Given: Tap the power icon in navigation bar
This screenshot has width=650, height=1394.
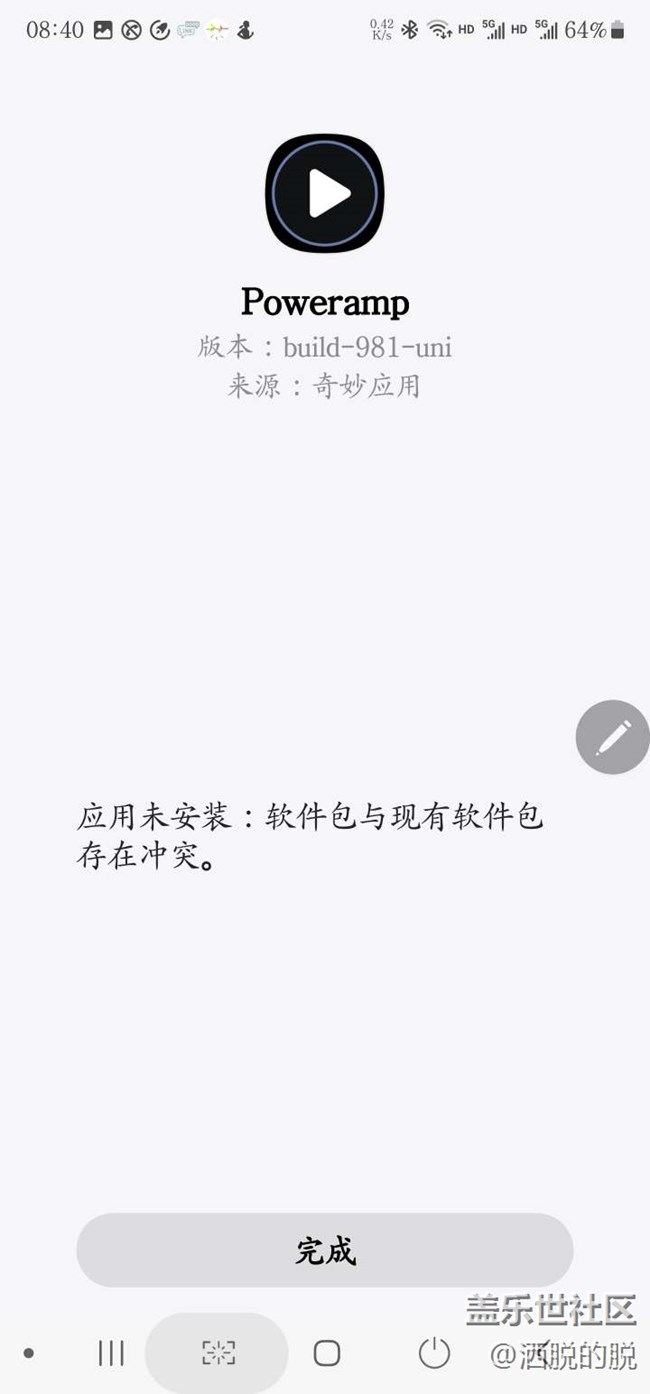Looking at the screenshot, I should pyautogui.click(x=434, y=1353).
